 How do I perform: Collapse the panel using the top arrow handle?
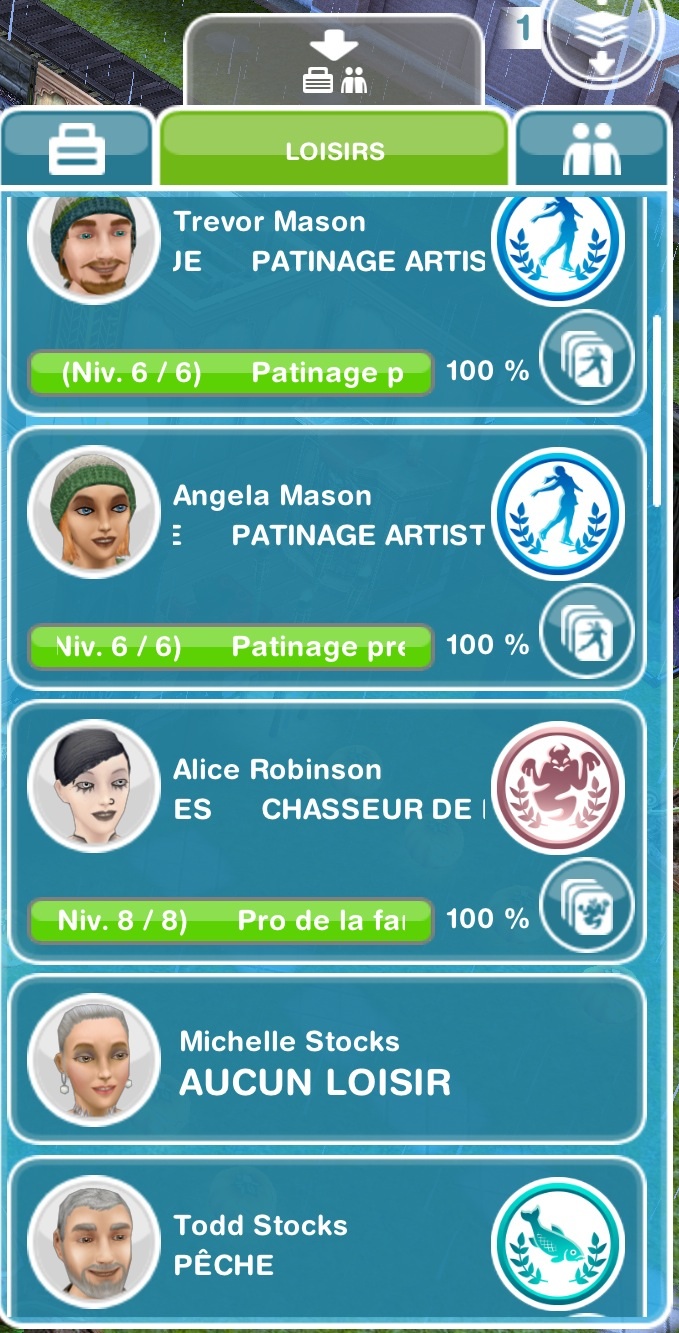click(x=334, y=60)
